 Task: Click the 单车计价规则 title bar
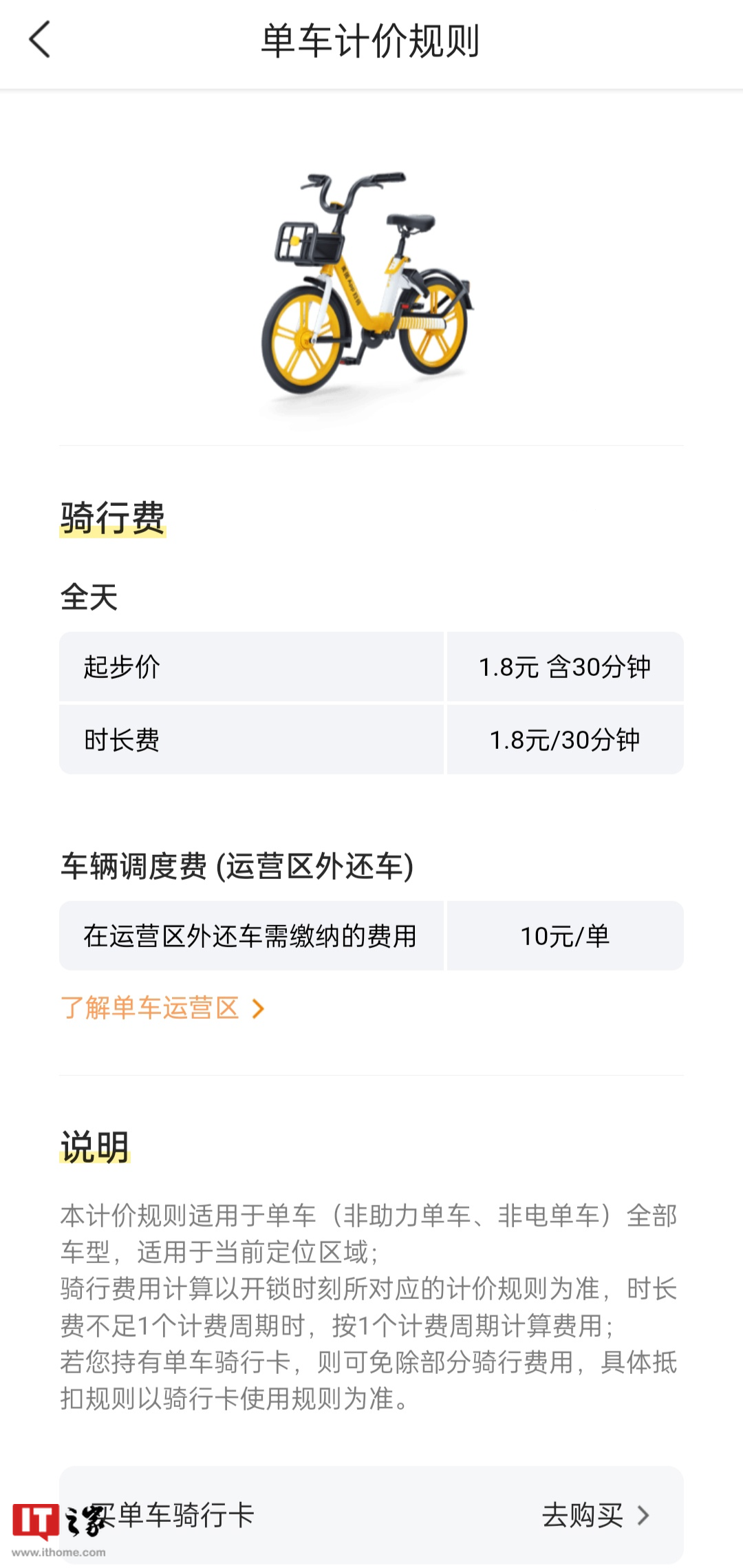pos(371,41)
